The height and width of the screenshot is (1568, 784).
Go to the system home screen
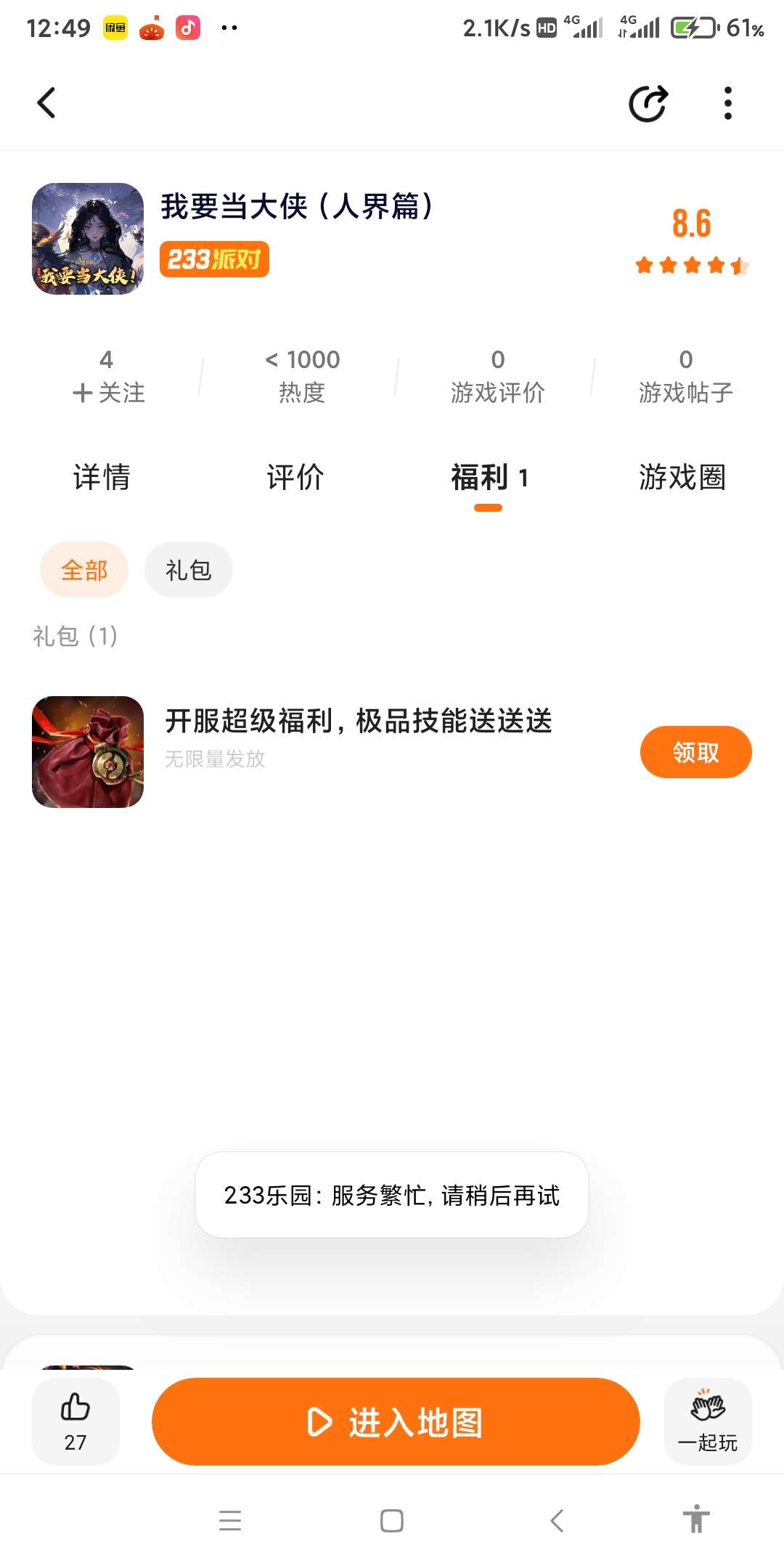tap(392, 1520)
